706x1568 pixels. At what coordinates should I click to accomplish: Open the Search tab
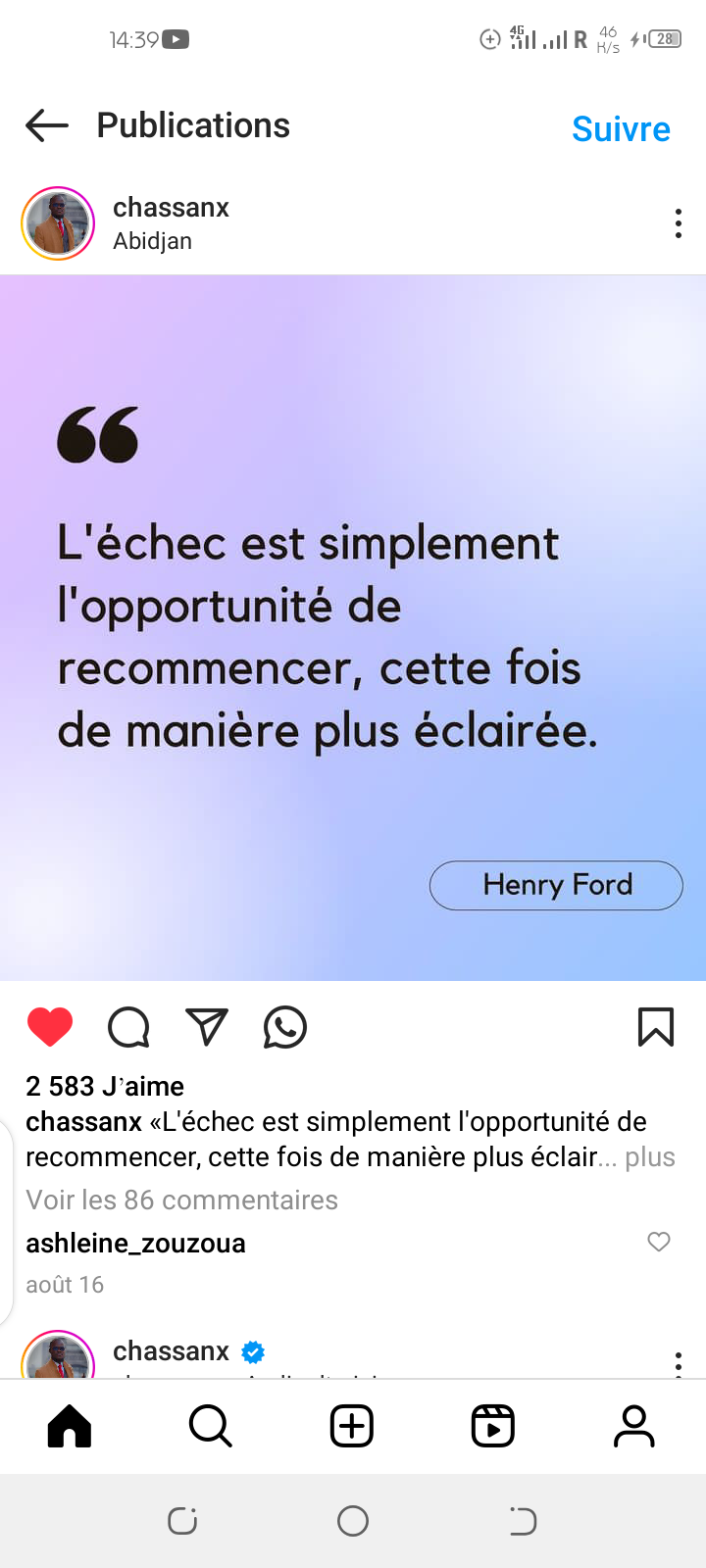click(211, 1426)
